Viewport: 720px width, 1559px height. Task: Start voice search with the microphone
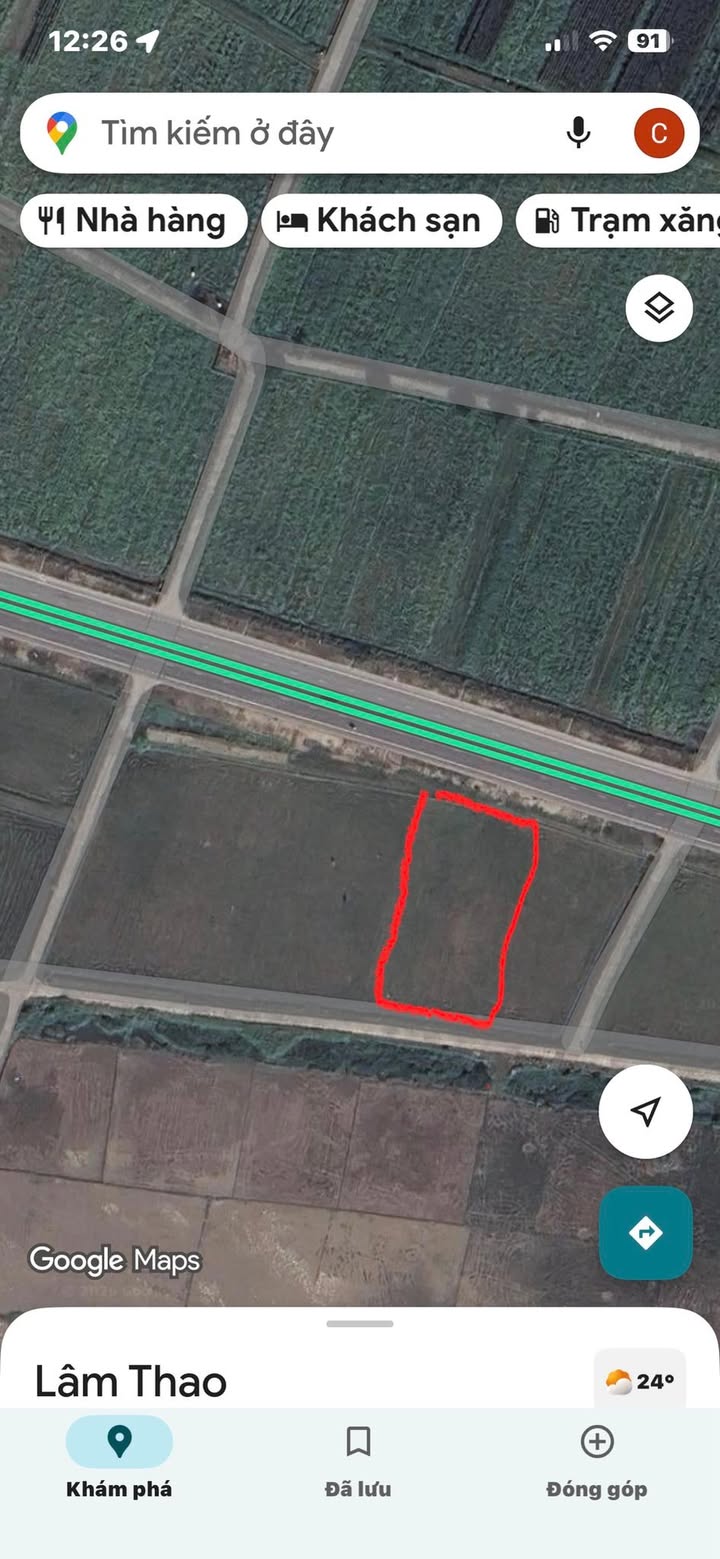(578, 133)
